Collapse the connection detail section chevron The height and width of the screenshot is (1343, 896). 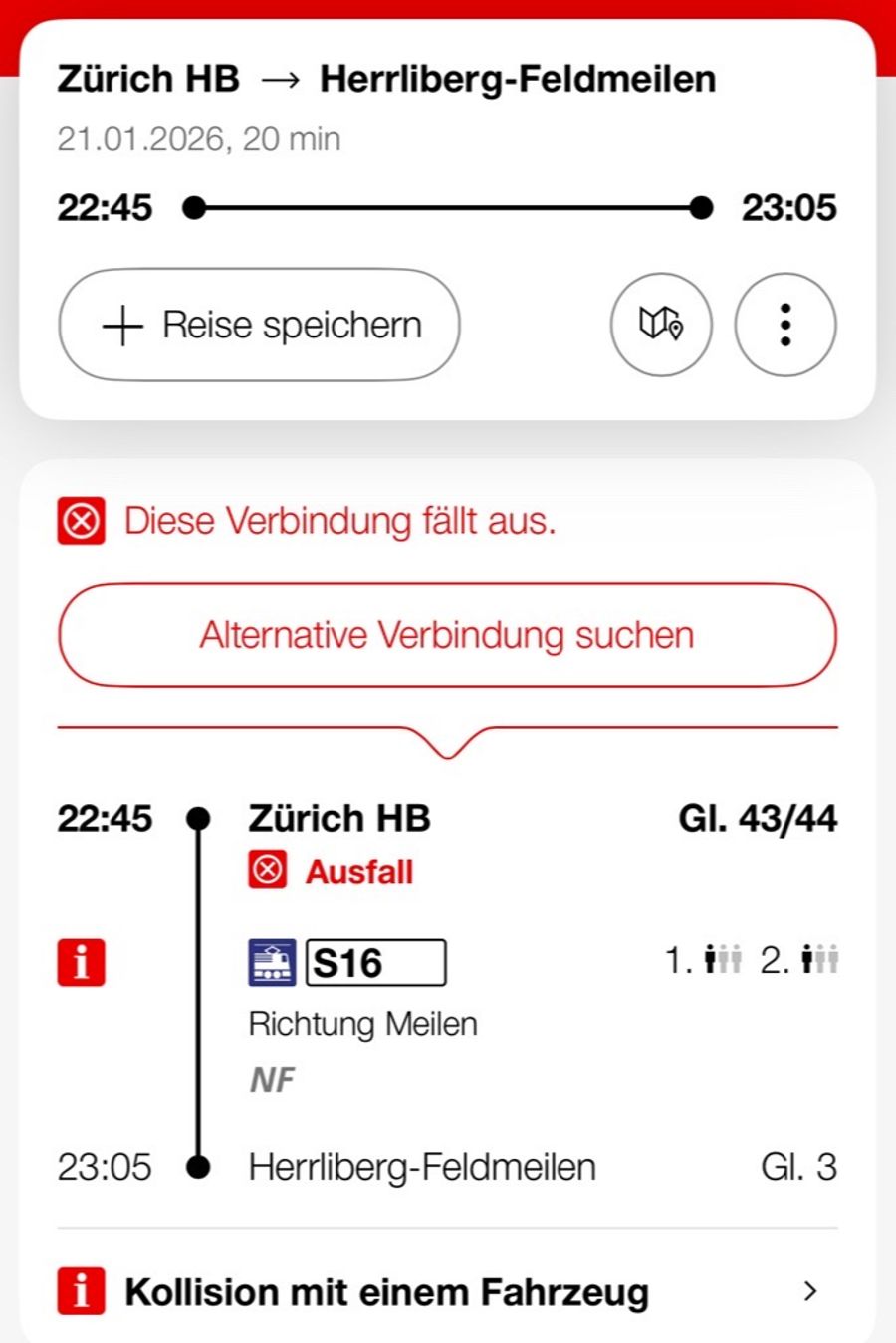(x=448, y=742)
